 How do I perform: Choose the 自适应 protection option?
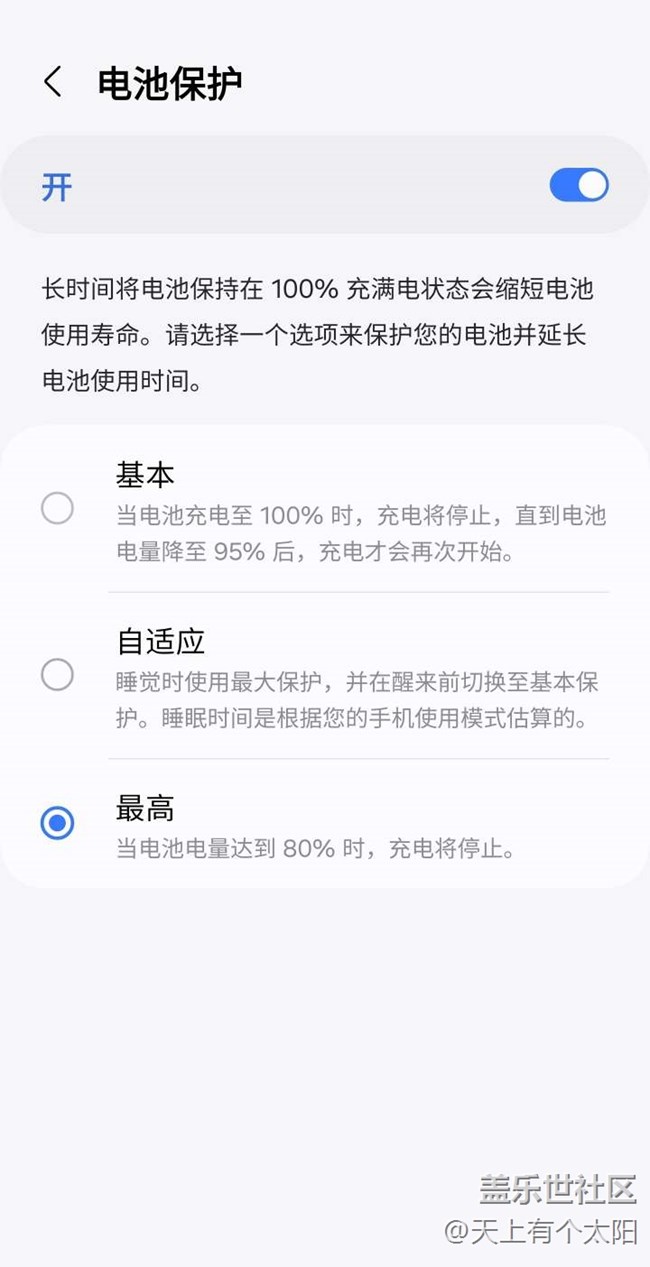57,675
